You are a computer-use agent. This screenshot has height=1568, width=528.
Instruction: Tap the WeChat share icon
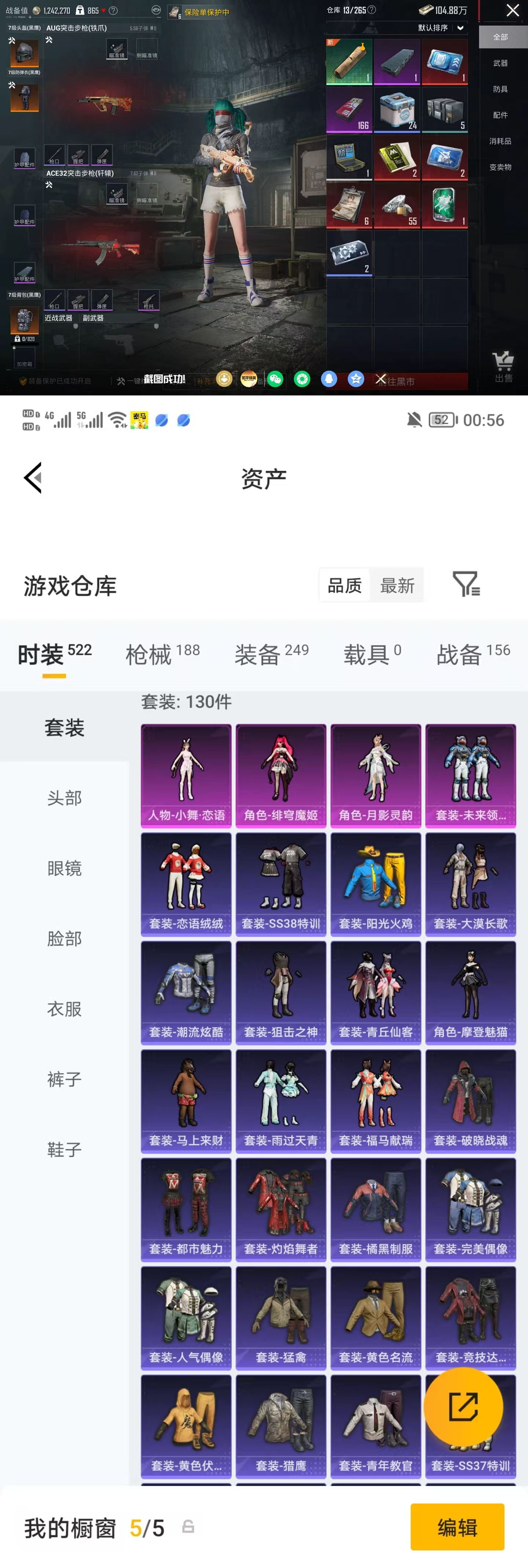pos(275,379)
